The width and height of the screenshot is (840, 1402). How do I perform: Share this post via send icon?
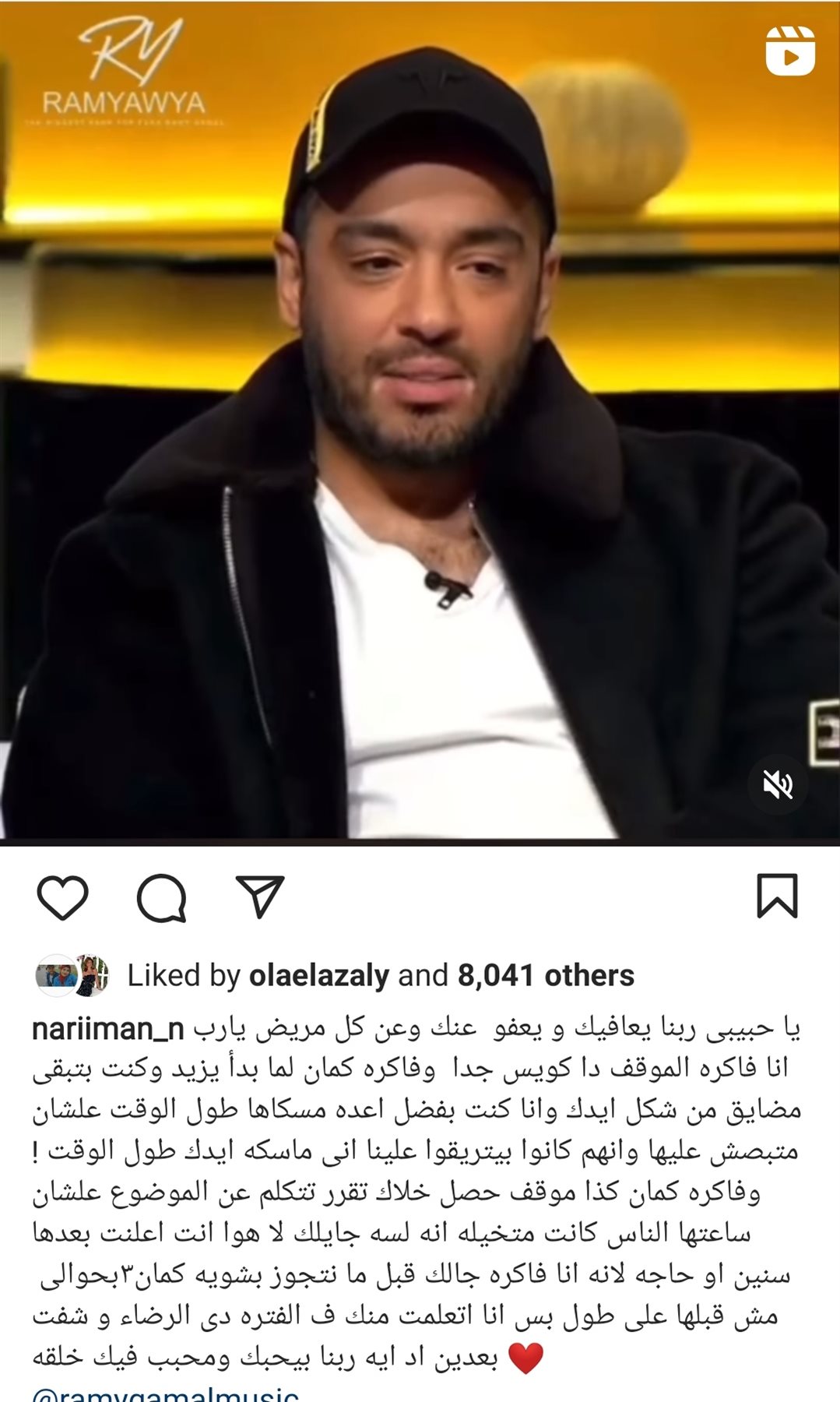pyautogui.click(x=259, y=897)
